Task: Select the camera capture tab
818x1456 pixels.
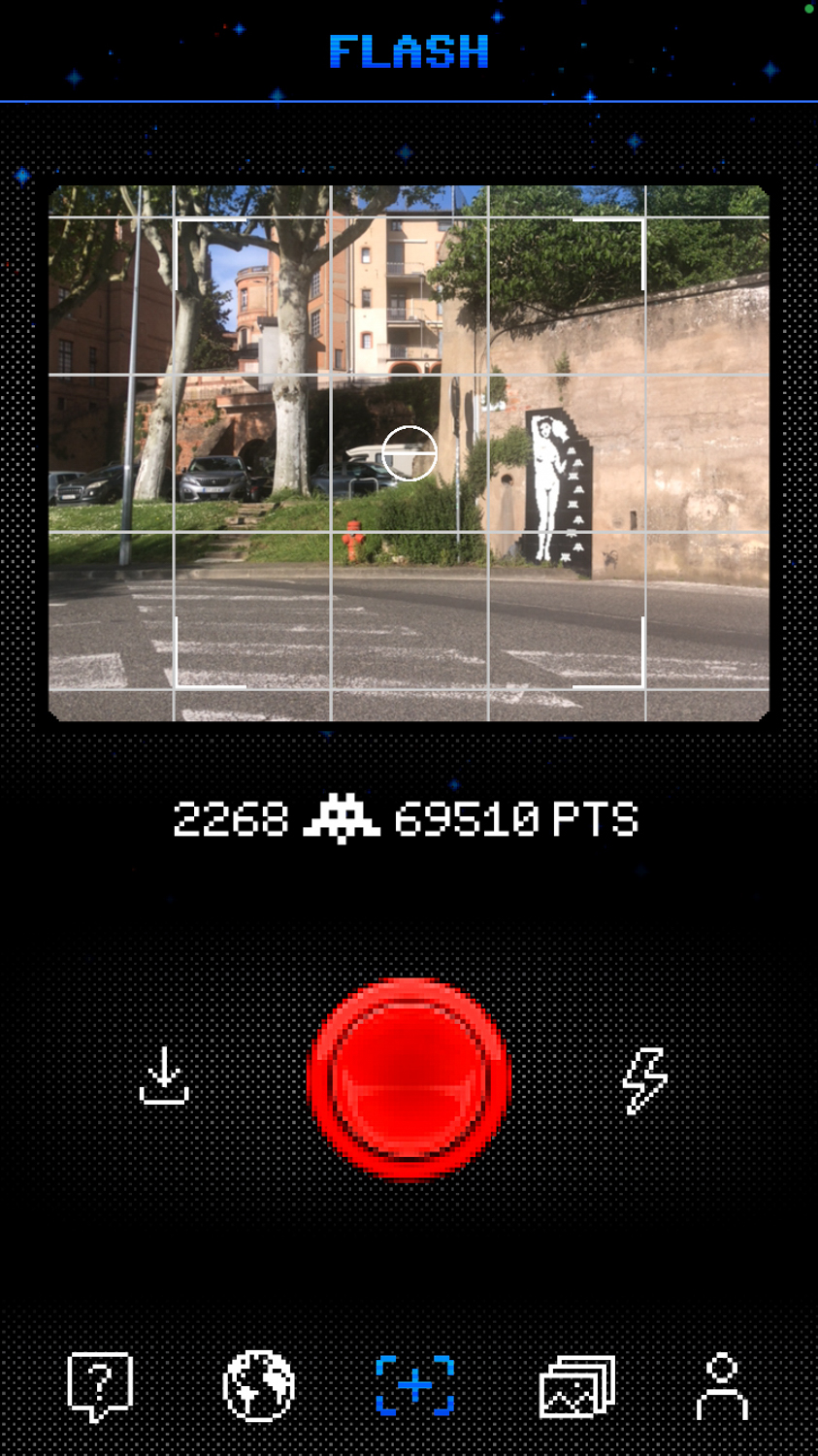Action: click(415, 1386)
